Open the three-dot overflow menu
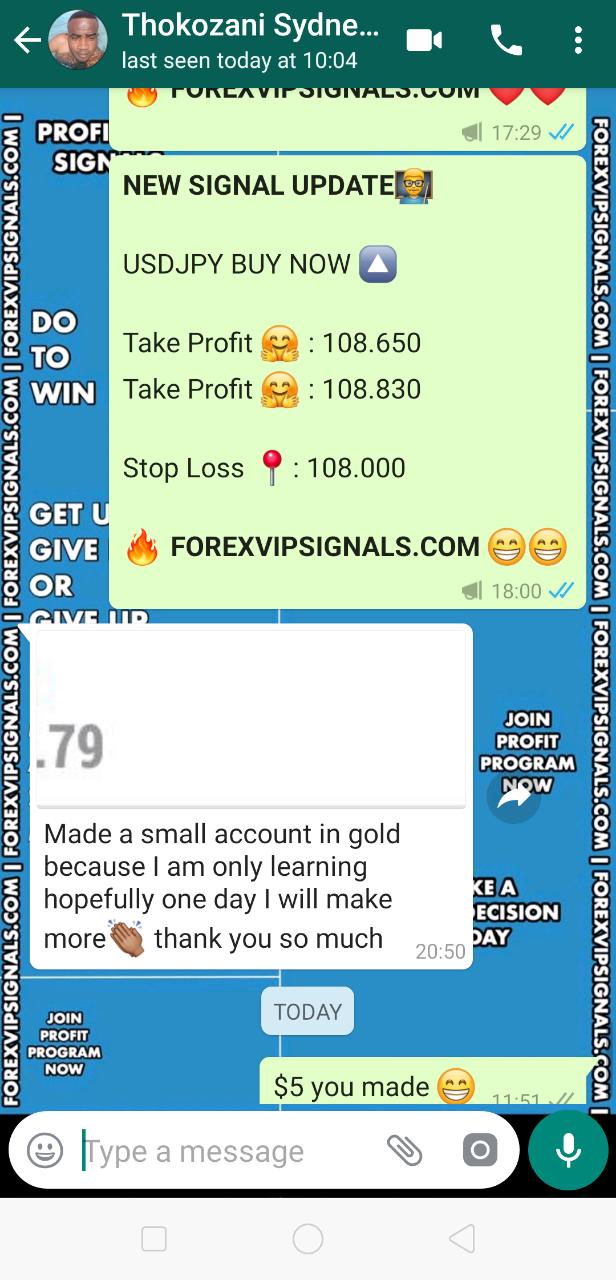This screenshot has width=616, height=1280. (x=578, y=41)
